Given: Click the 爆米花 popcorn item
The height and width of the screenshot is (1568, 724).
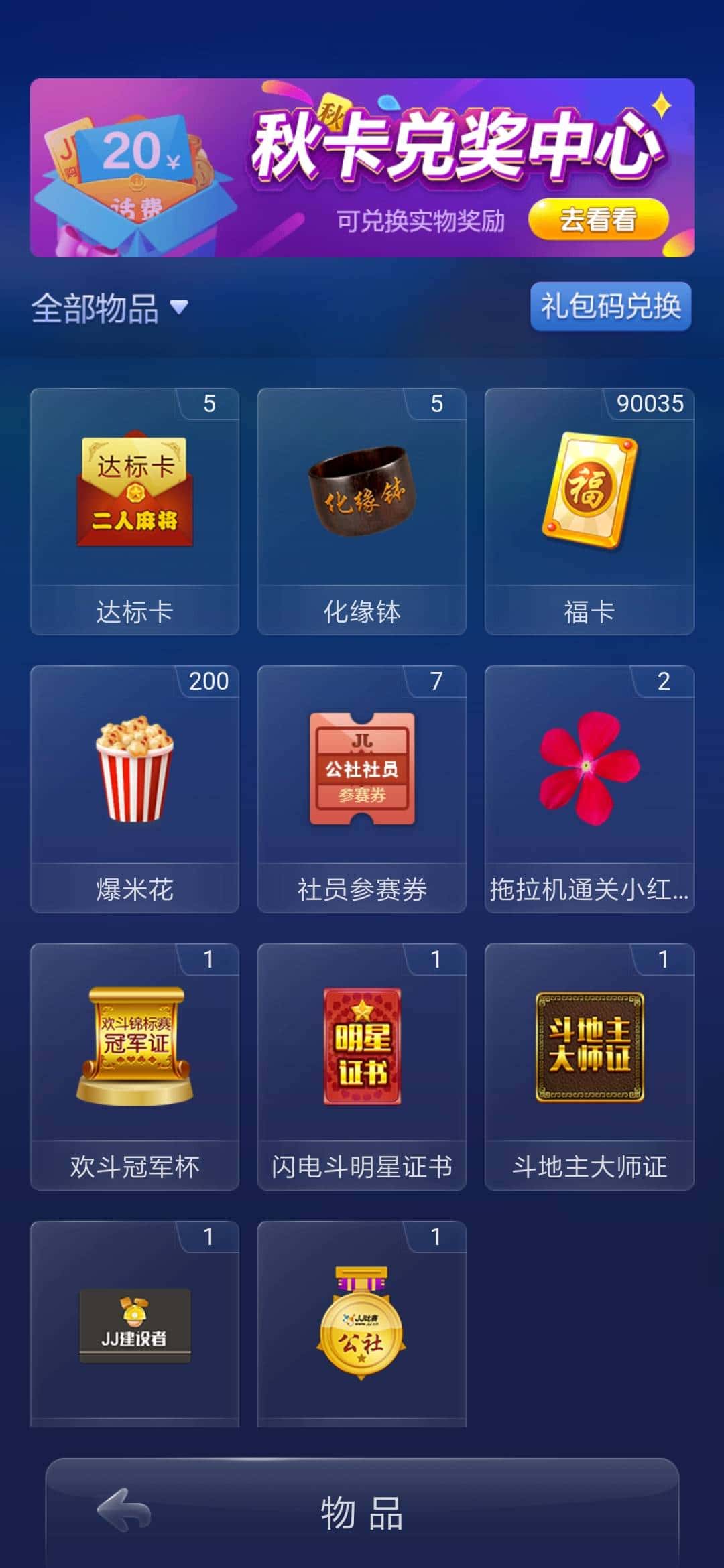Looking at the screenshot, I should coord(134,787).
